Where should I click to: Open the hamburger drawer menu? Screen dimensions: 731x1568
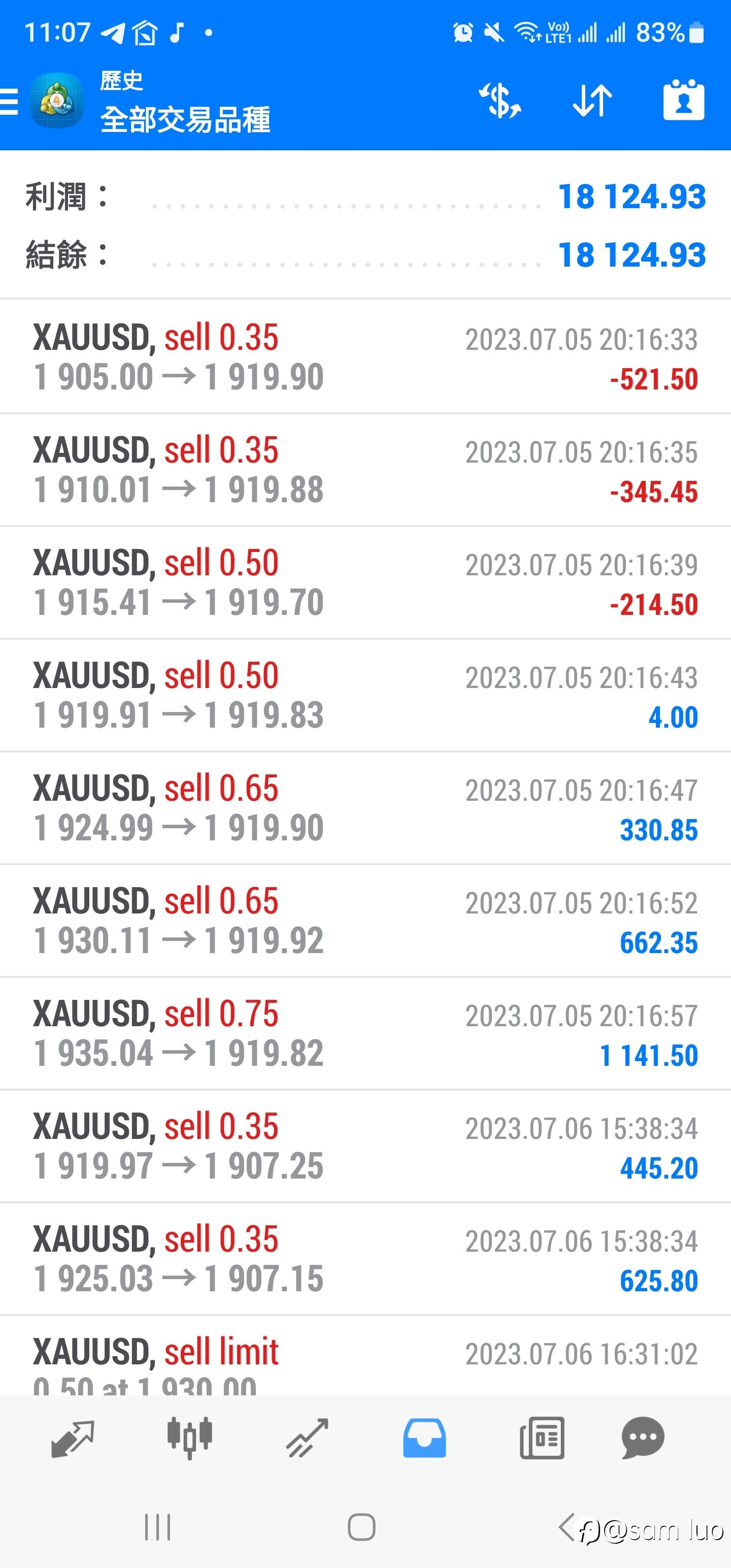[9, 101]
